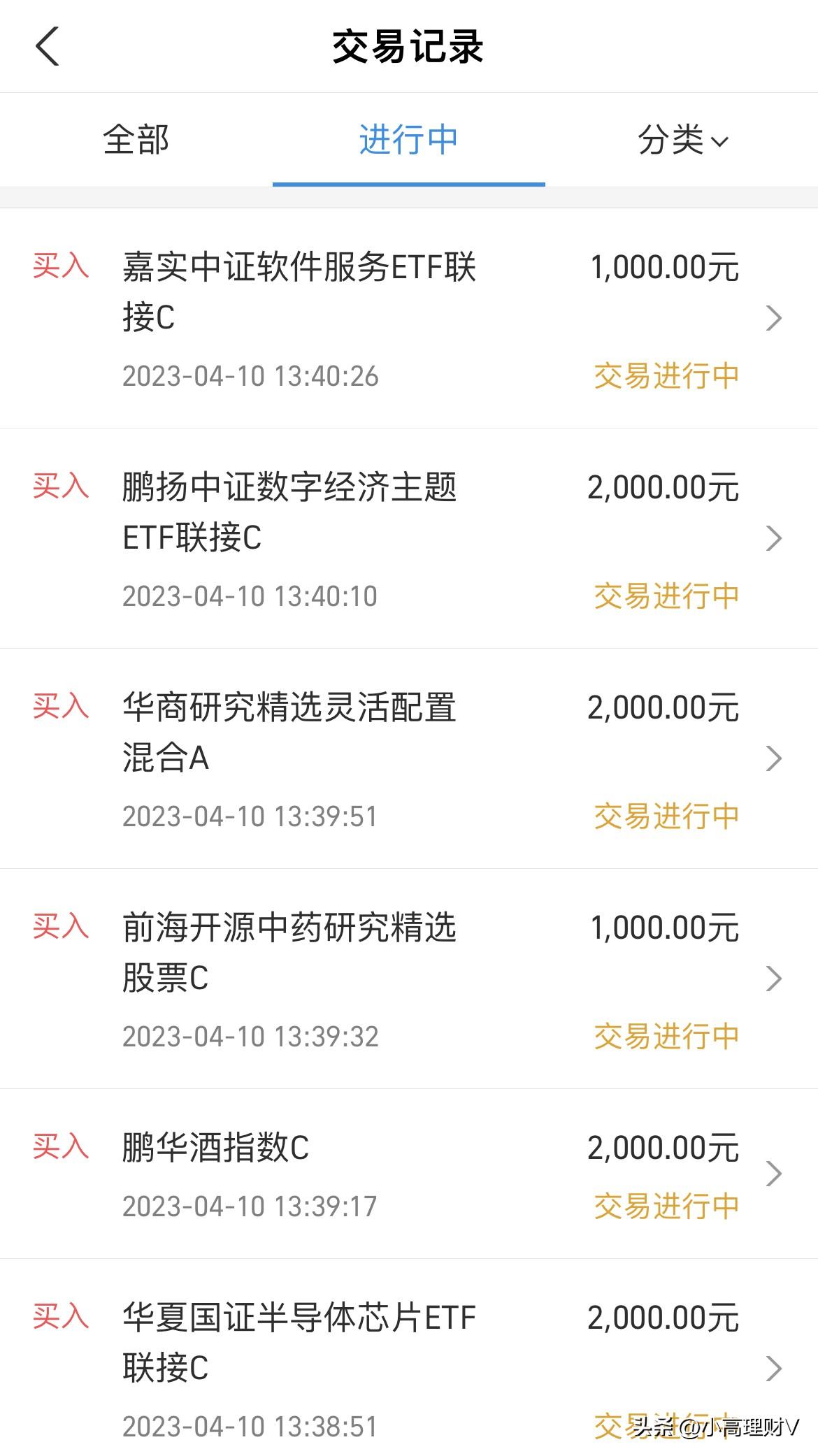Open the 前海开源中药研究精选股票C purchase record
Image resolution: width=818 pixels, height=1456 pixels.
tap(409, 979)
